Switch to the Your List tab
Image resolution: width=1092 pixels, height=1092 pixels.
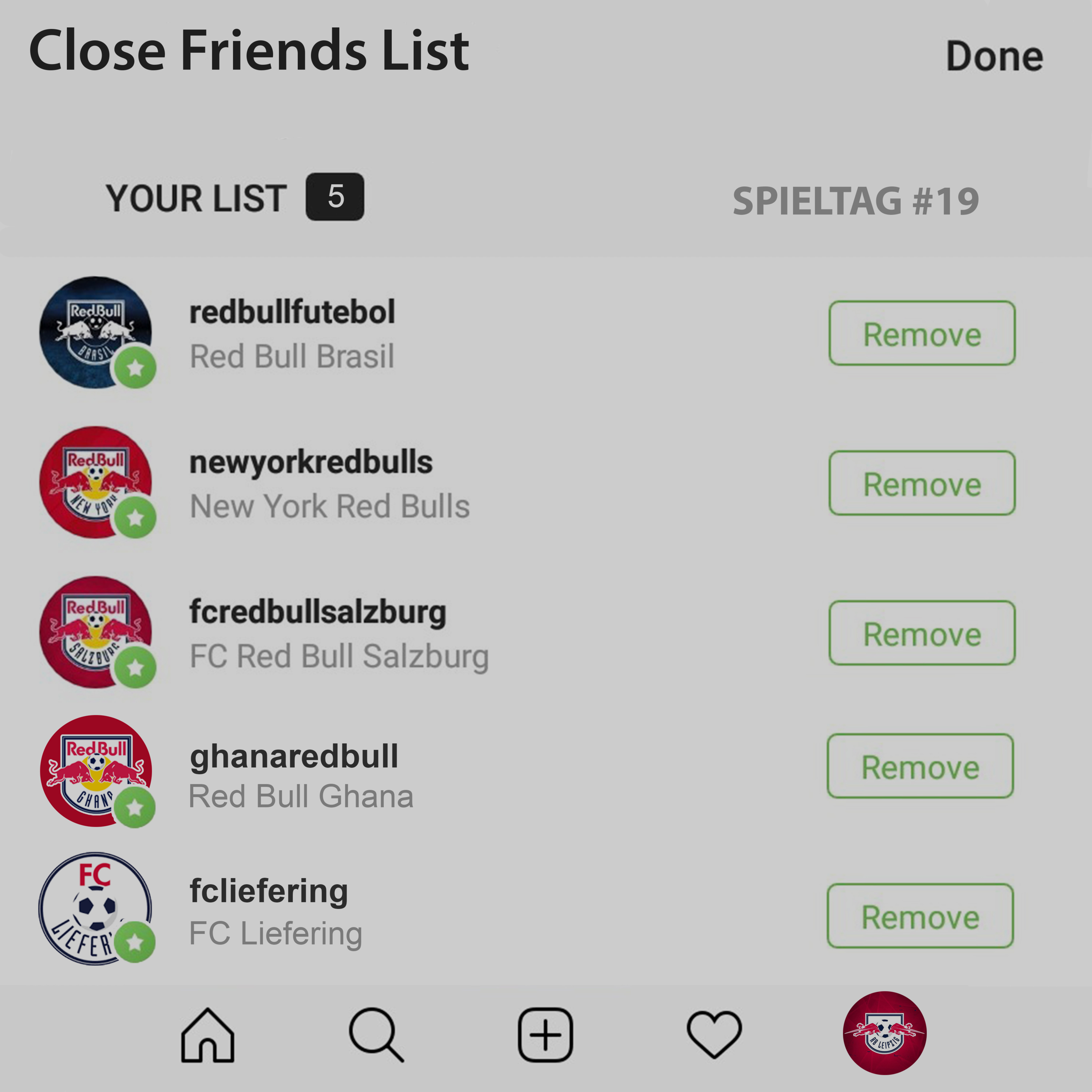pyautogui.click(x=234, y=197)
